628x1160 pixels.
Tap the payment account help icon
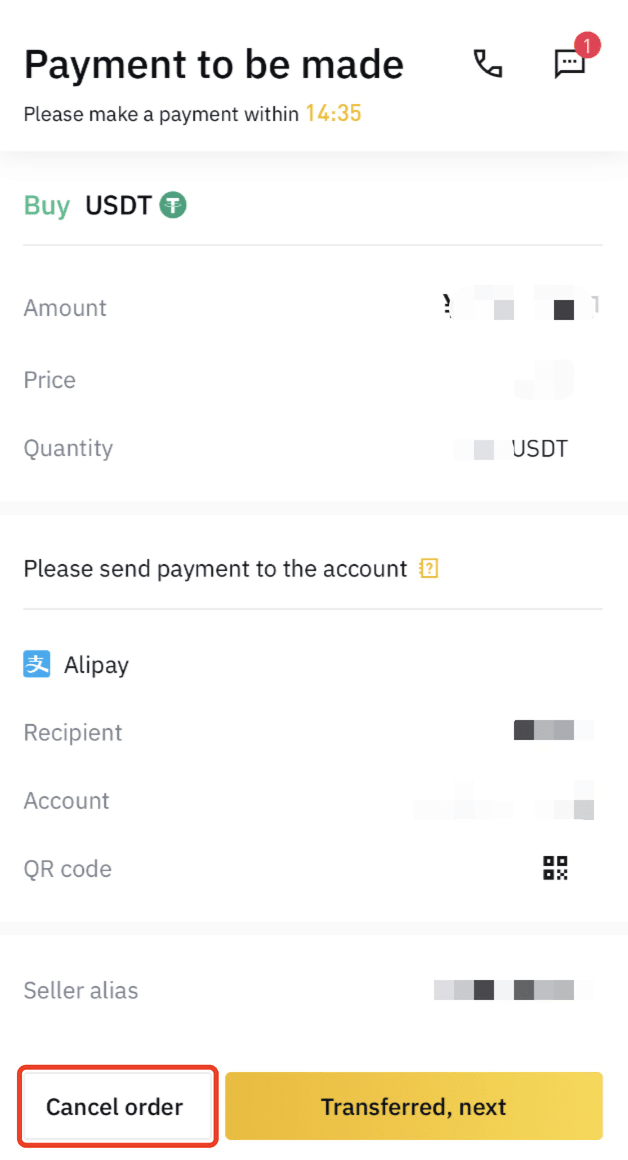(429, 568)
